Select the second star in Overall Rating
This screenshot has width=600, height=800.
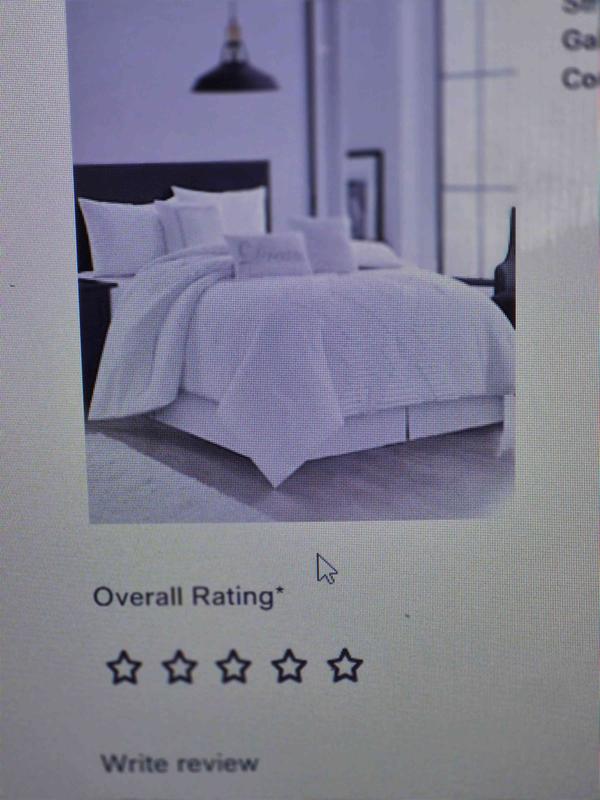(x=179, y=666)
